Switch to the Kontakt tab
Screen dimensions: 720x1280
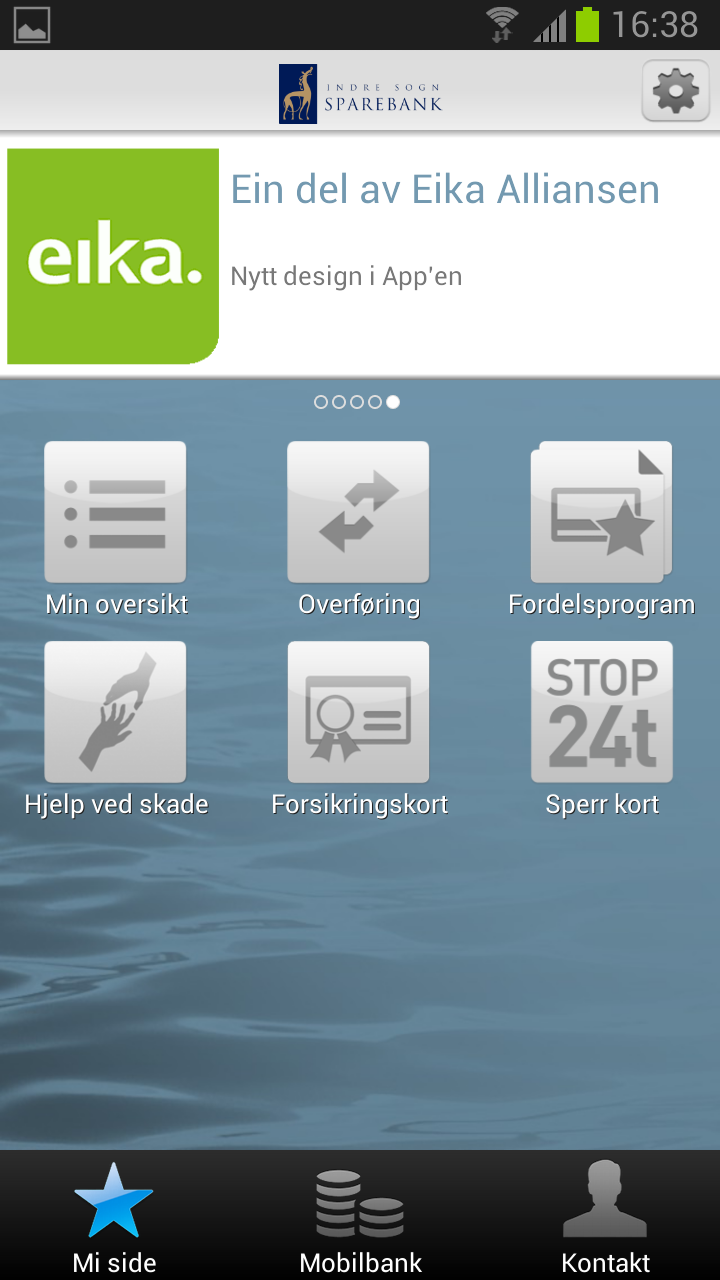click(x=605, y=1216)
